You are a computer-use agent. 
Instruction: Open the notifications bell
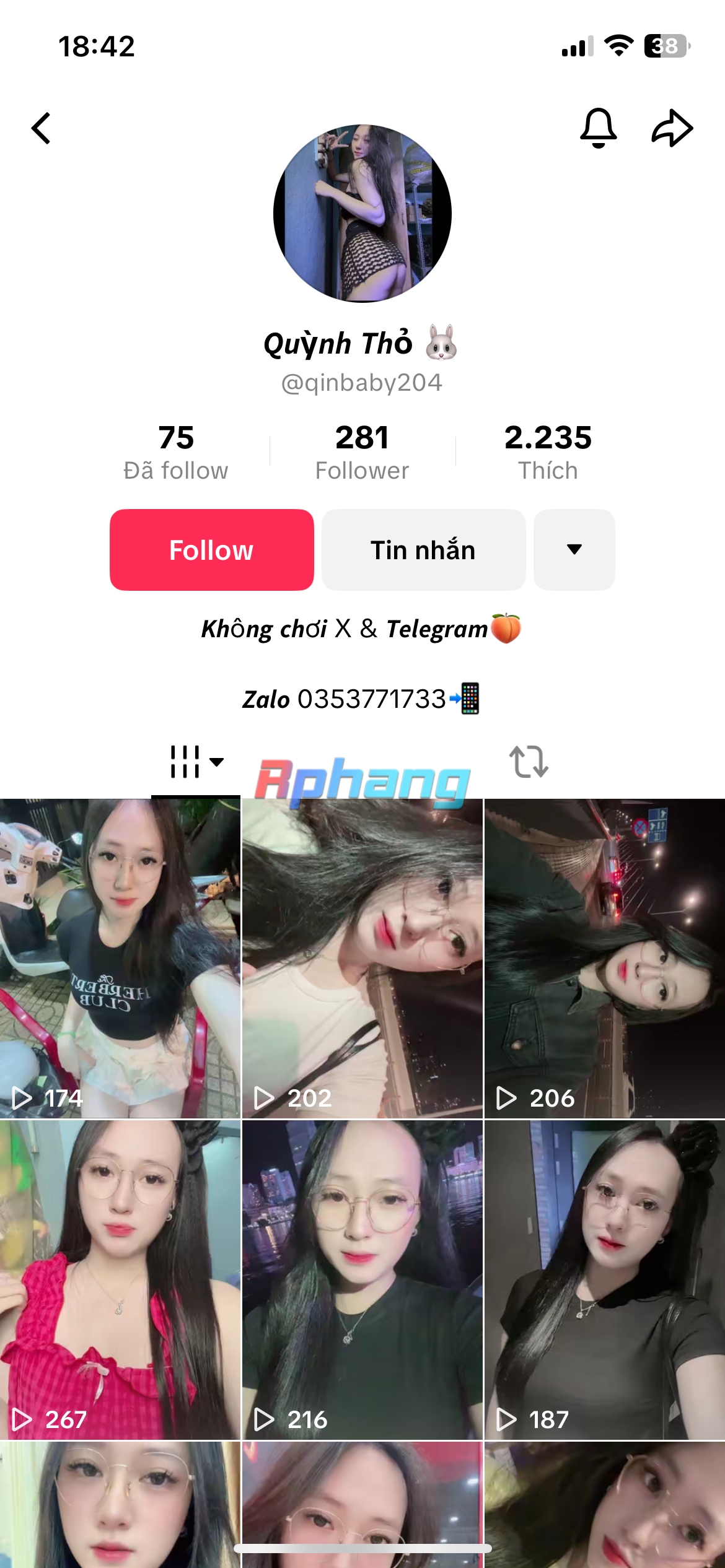pyautogui.click(x=598, y=128)
